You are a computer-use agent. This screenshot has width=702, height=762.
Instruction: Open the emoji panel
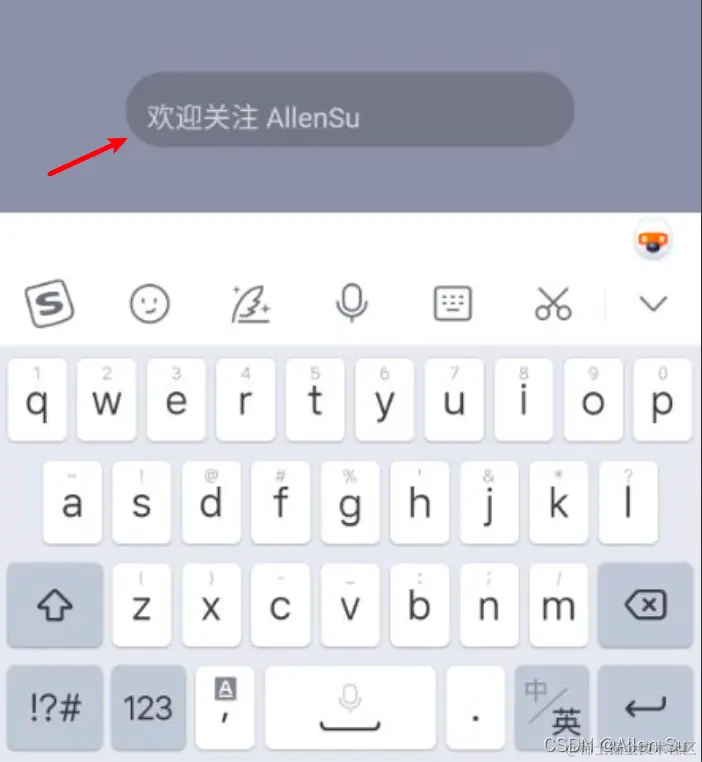point(150,303)
